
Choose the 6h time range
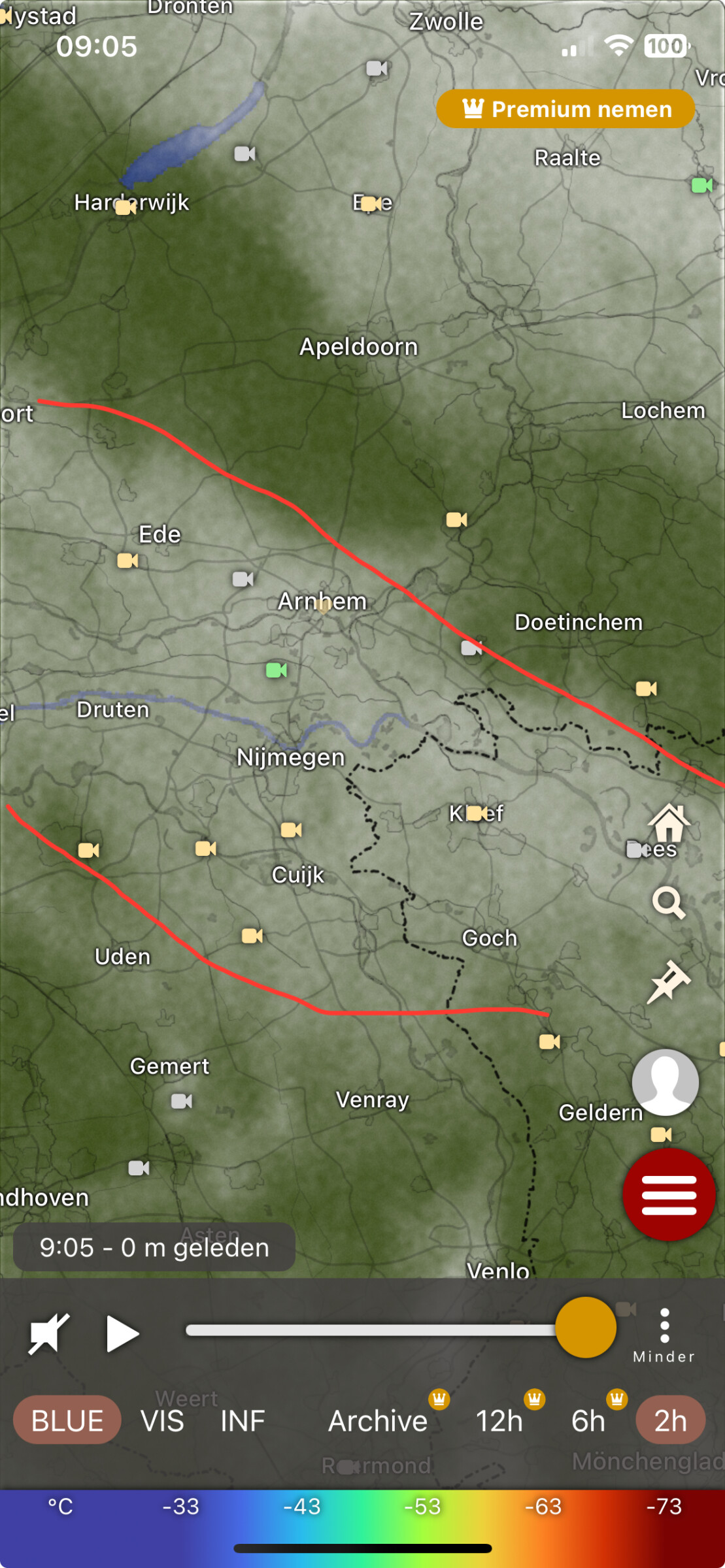coord(588,1421)
